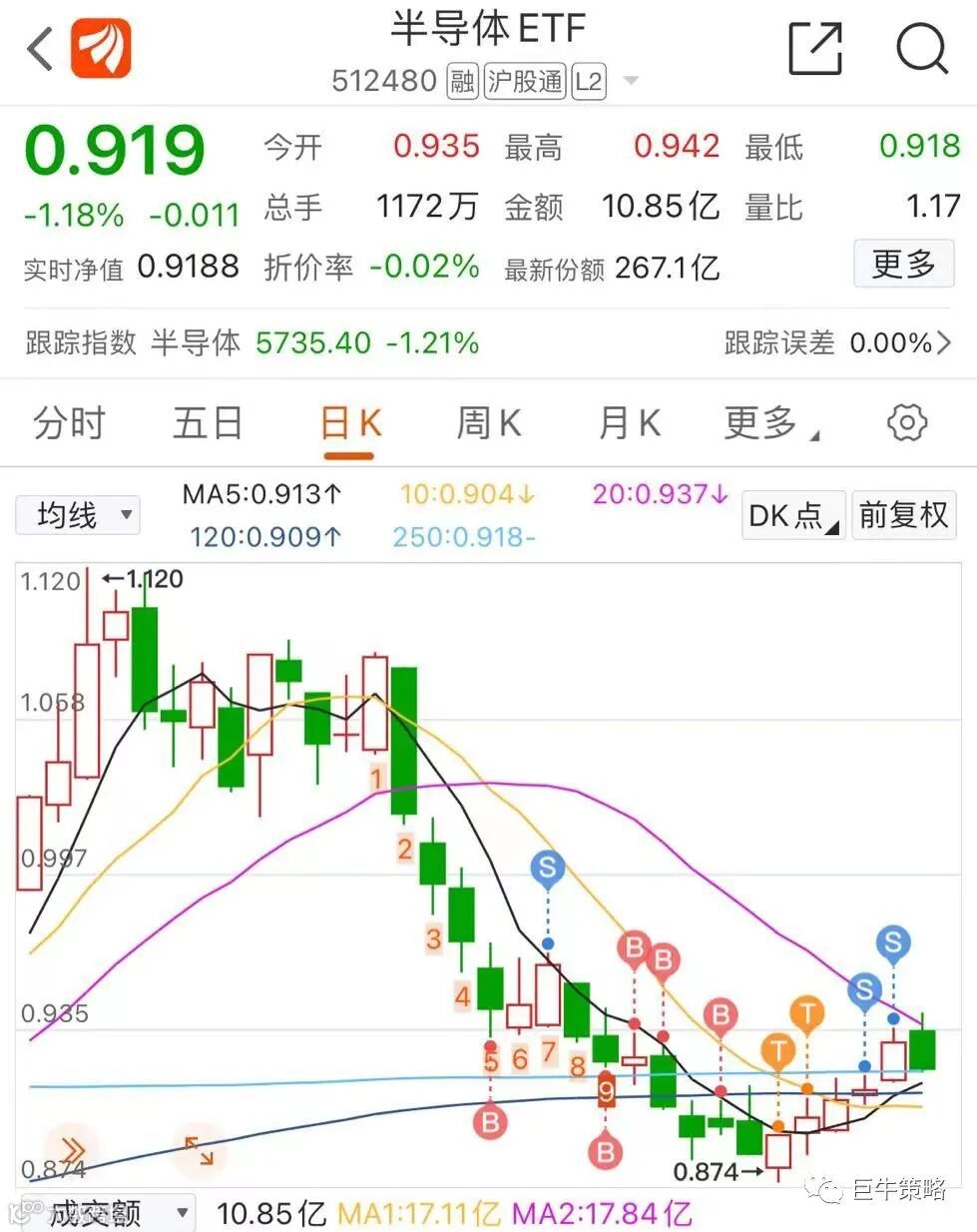
Task: Tap the 更多 button for more quote data
Action: coord(903,265)
